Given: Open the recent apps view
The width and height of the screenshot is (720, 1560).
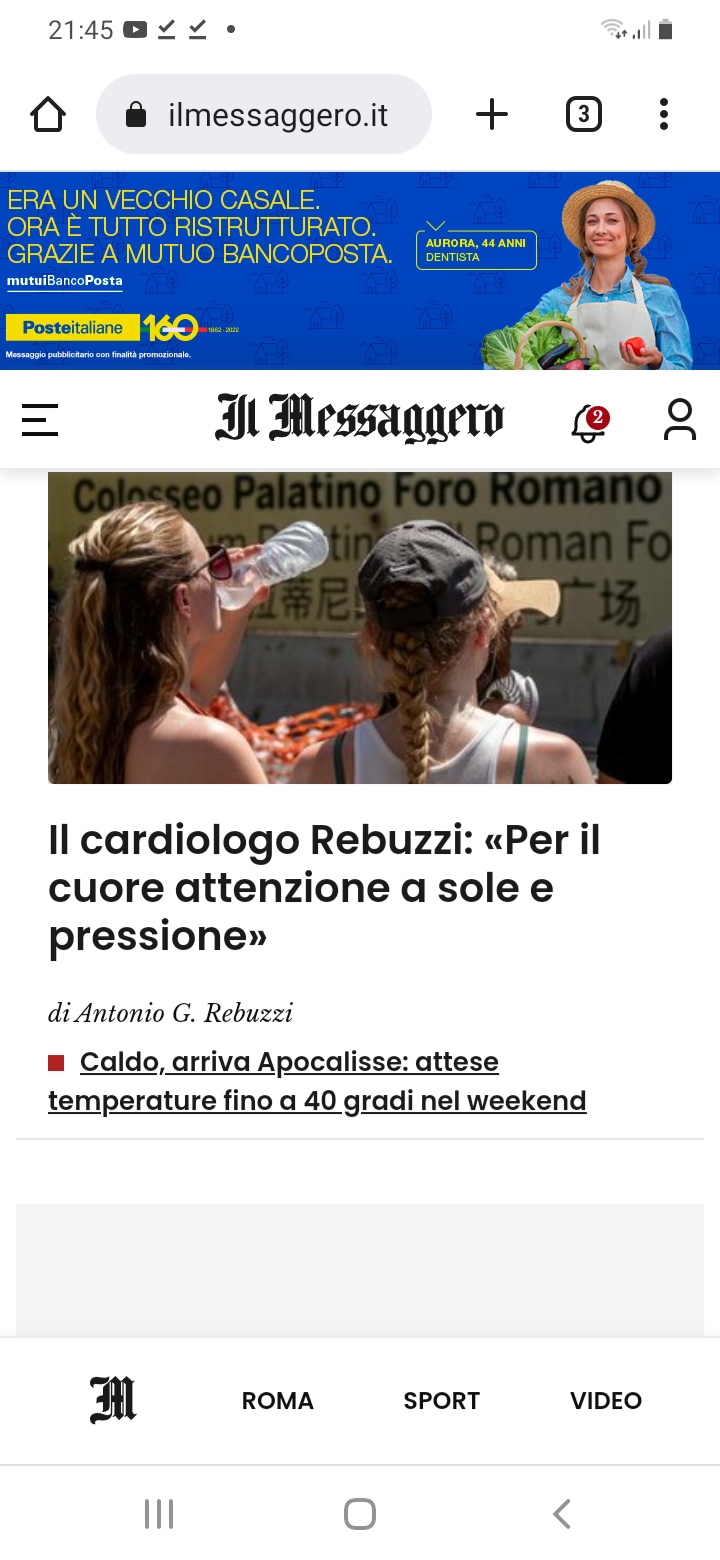Looking at the screenshot, I should [x=159, y=1514].
